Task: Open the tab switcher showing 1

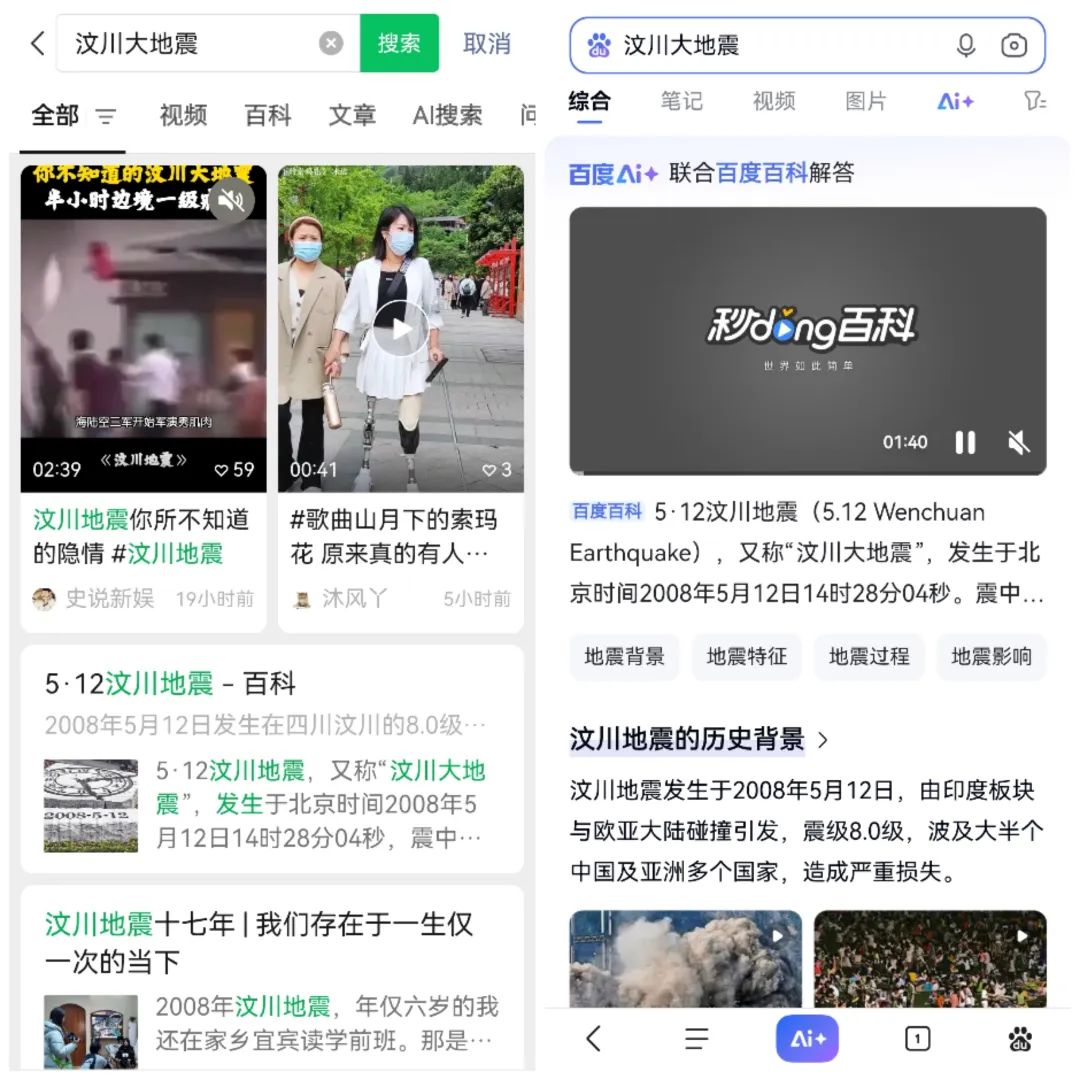Action: click(917, 1039)
